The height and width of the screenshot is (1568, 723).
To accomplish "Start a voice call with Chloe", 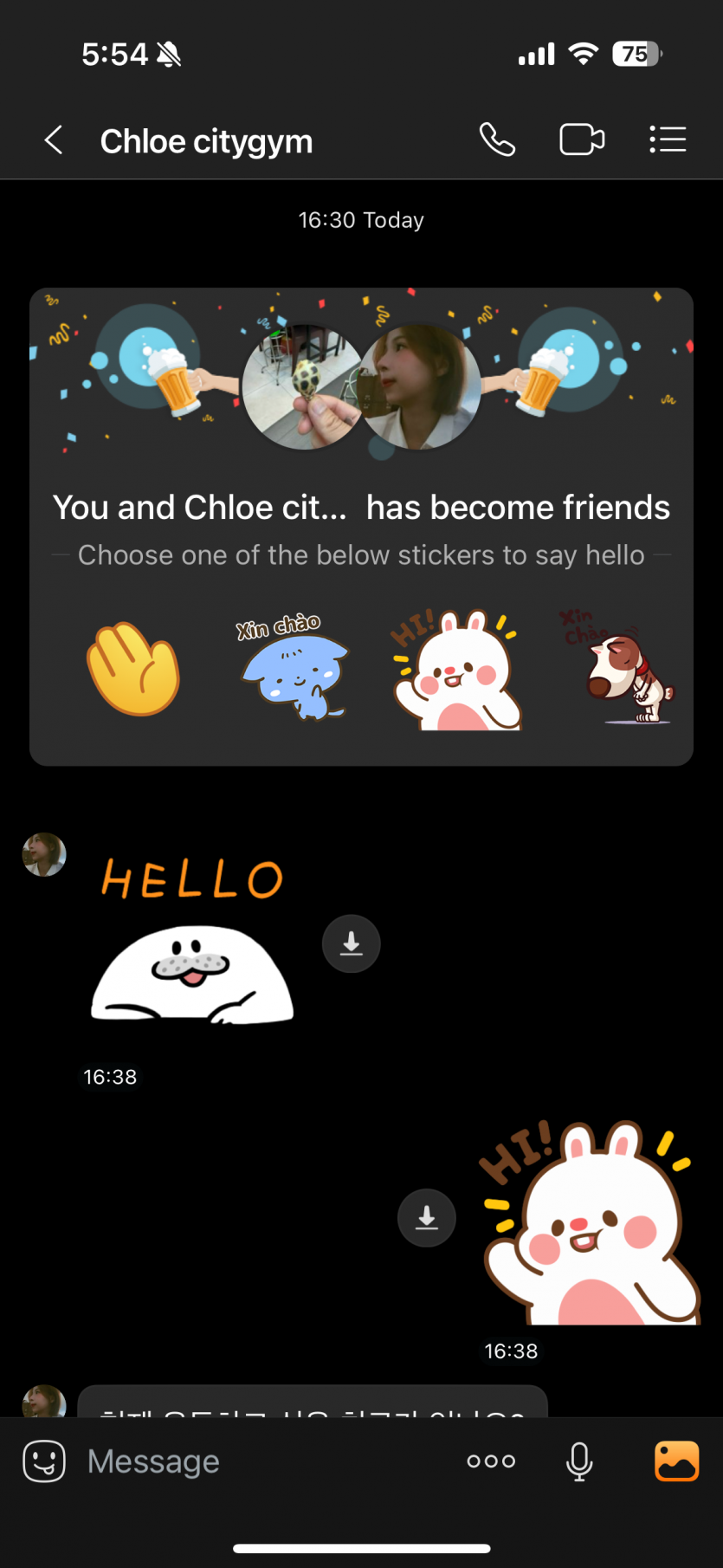I will click(x=497, y=139).
